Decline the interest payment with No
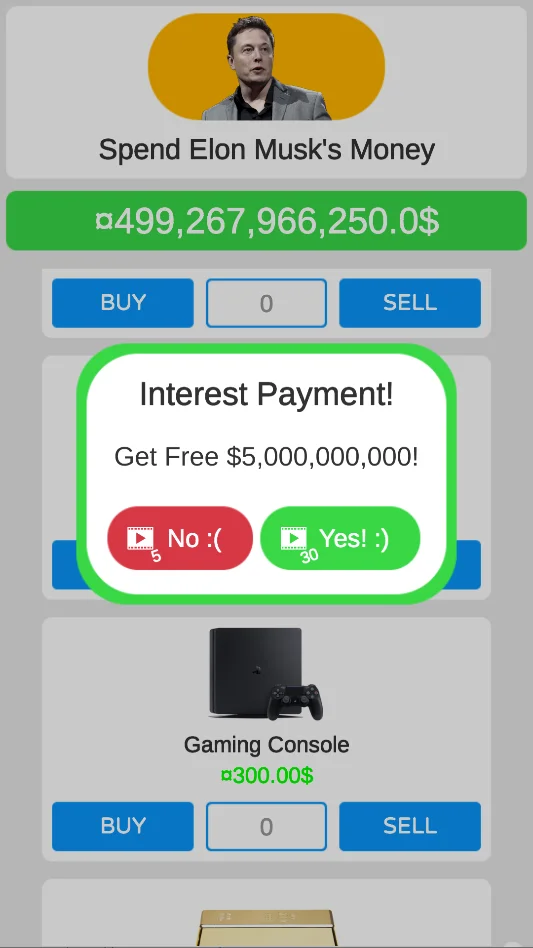 [x=179, y=538]
